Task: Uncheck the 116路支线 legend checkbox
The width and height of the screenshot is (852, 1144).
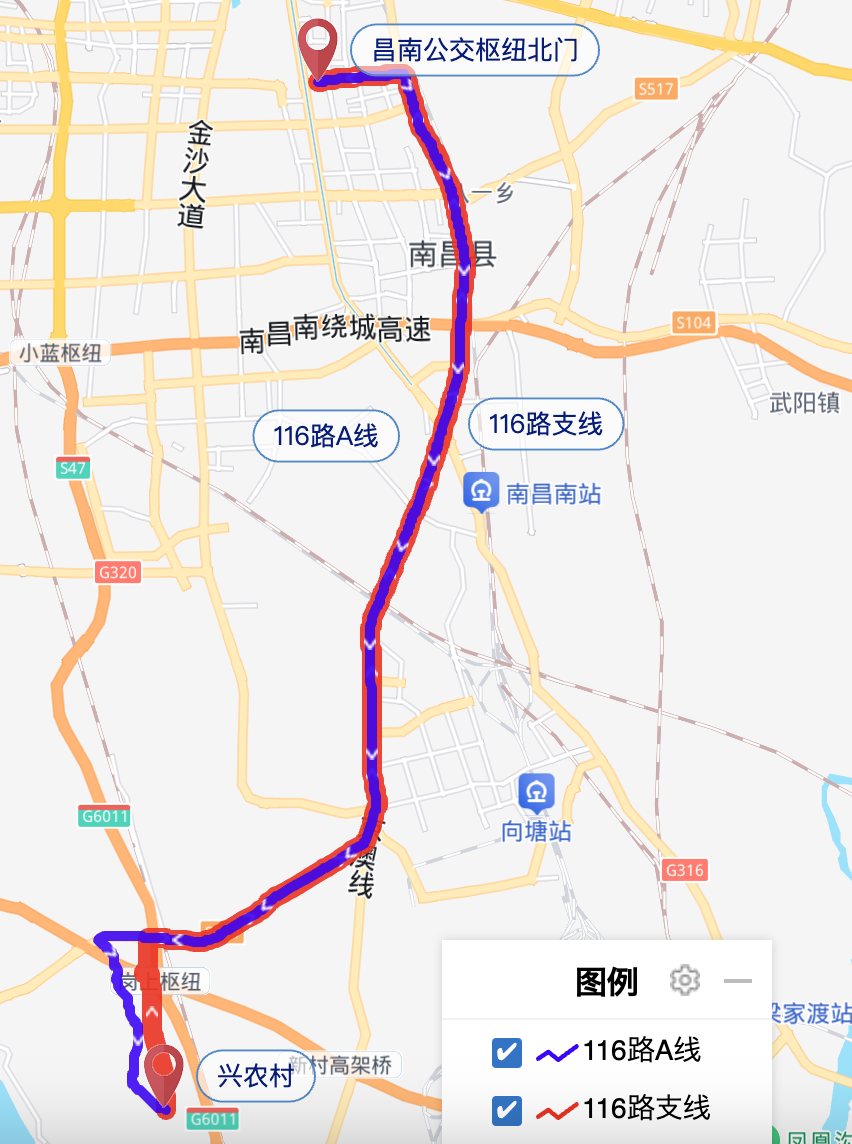Action: (507, 1110)
